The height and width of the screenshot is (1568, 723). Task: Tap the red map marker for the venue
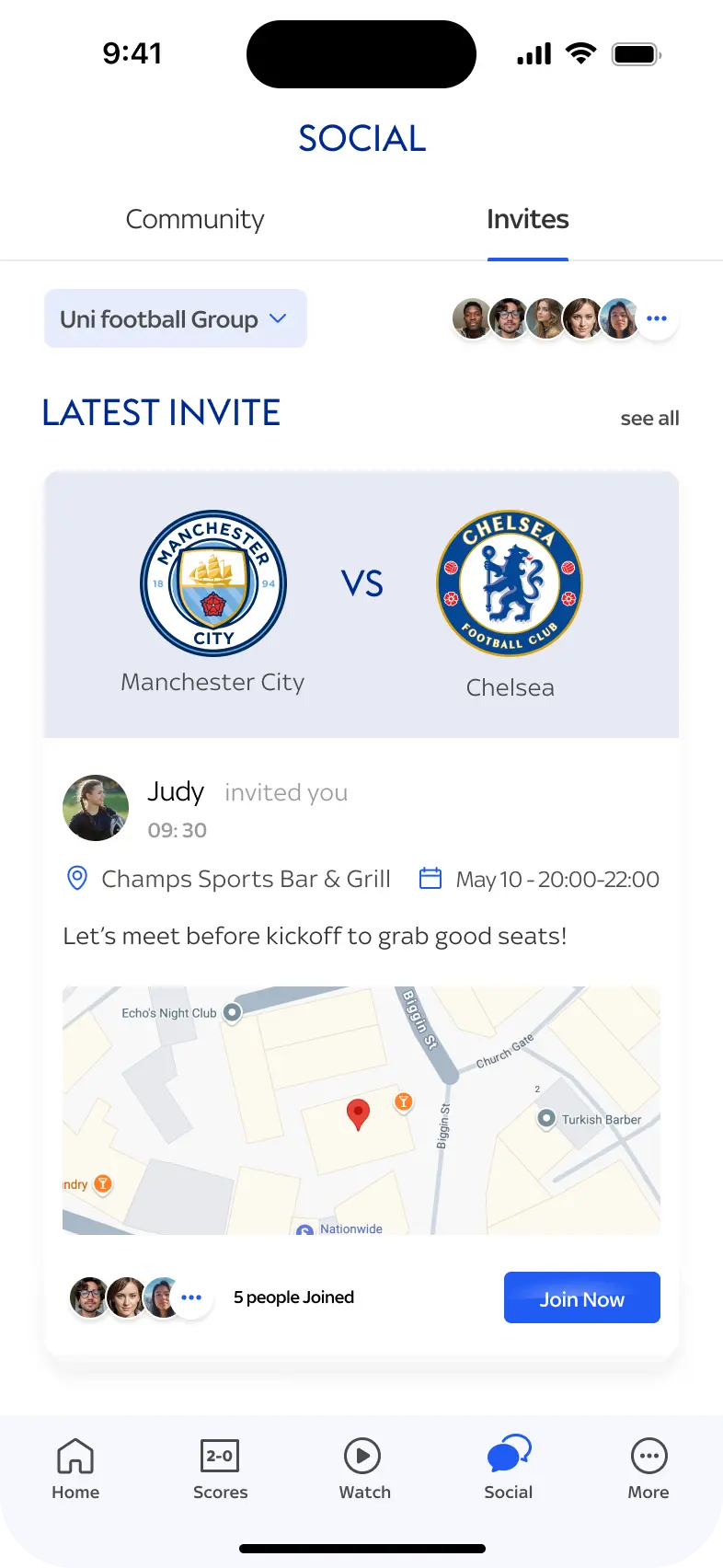pyautogui.click(x=358, y=1113)
